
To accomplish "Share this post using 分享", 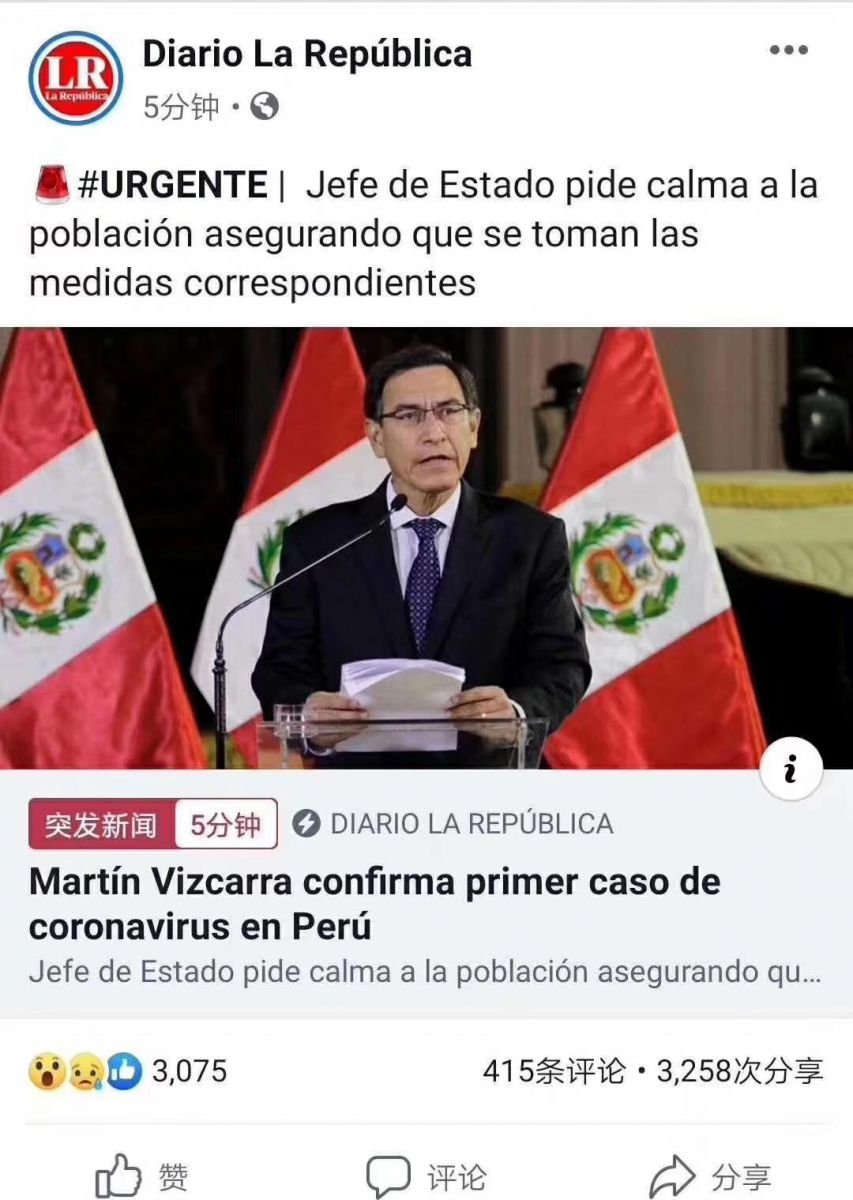I will click(710, 1177).
